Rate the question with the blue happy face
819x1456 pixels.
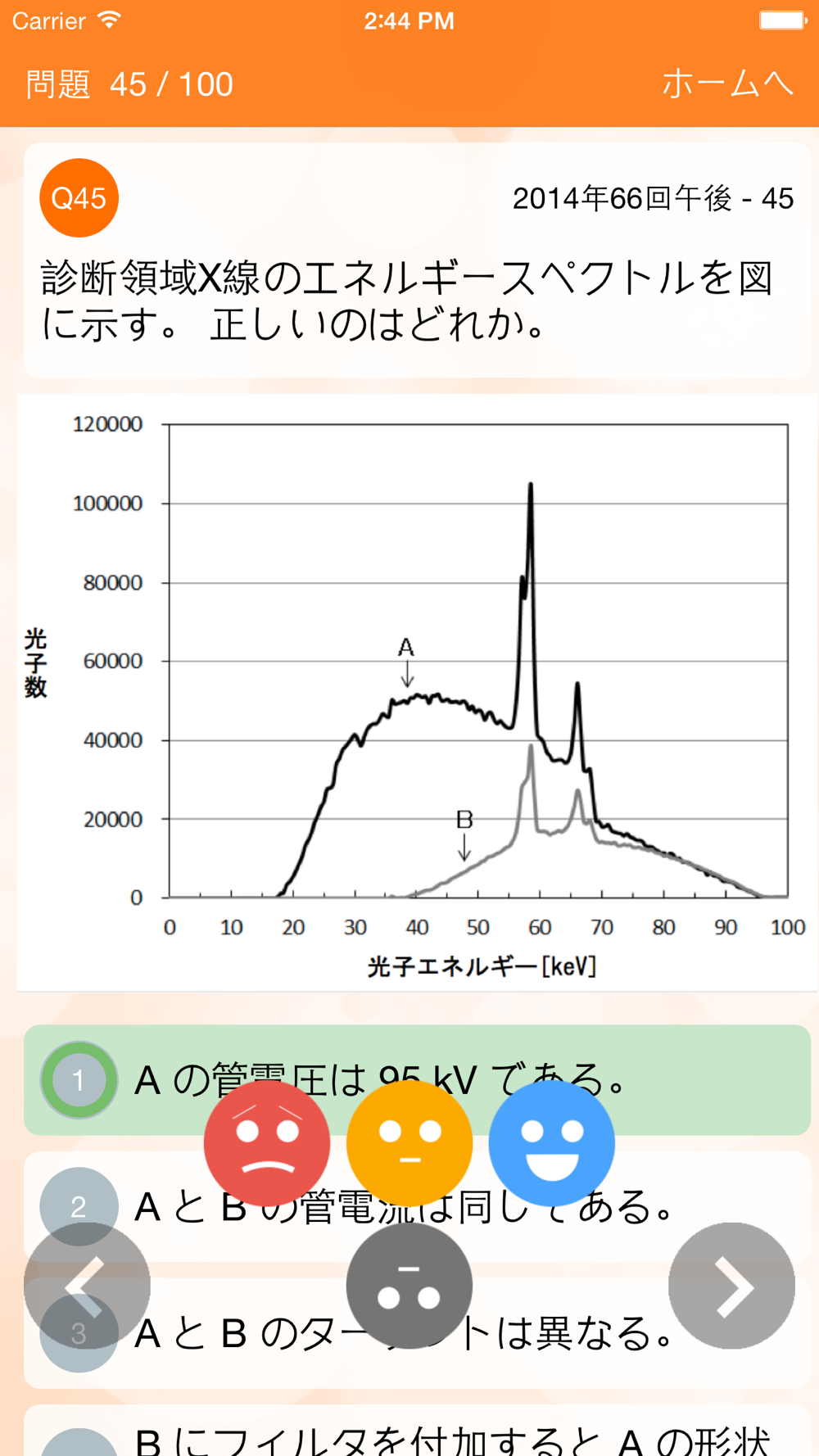552,1143
